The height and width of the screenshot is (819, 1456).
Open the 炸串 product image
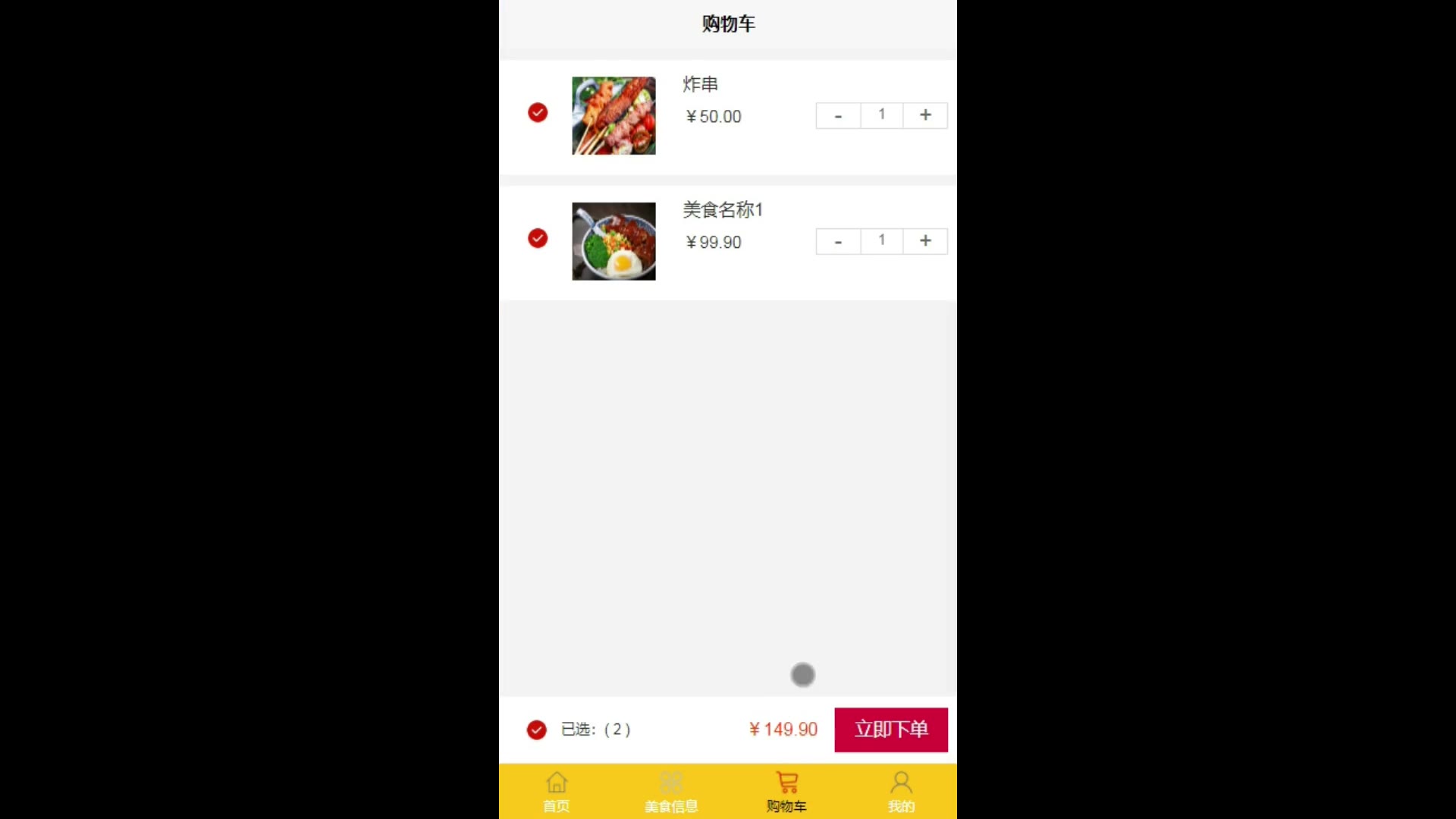click(613, 115)
